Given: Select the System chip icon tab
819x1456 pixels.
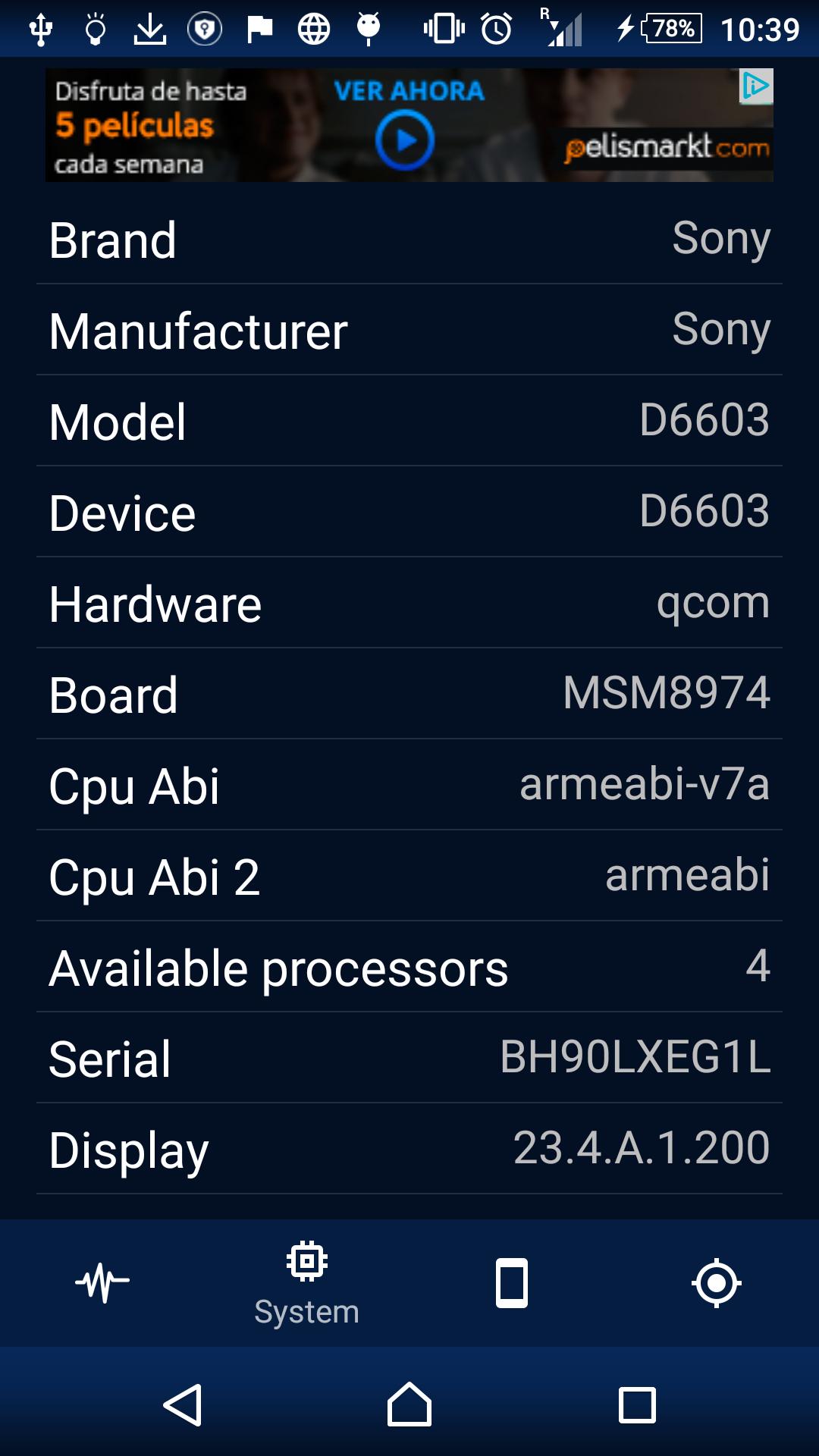Looking at the screenshot, I should [306, 1282].
